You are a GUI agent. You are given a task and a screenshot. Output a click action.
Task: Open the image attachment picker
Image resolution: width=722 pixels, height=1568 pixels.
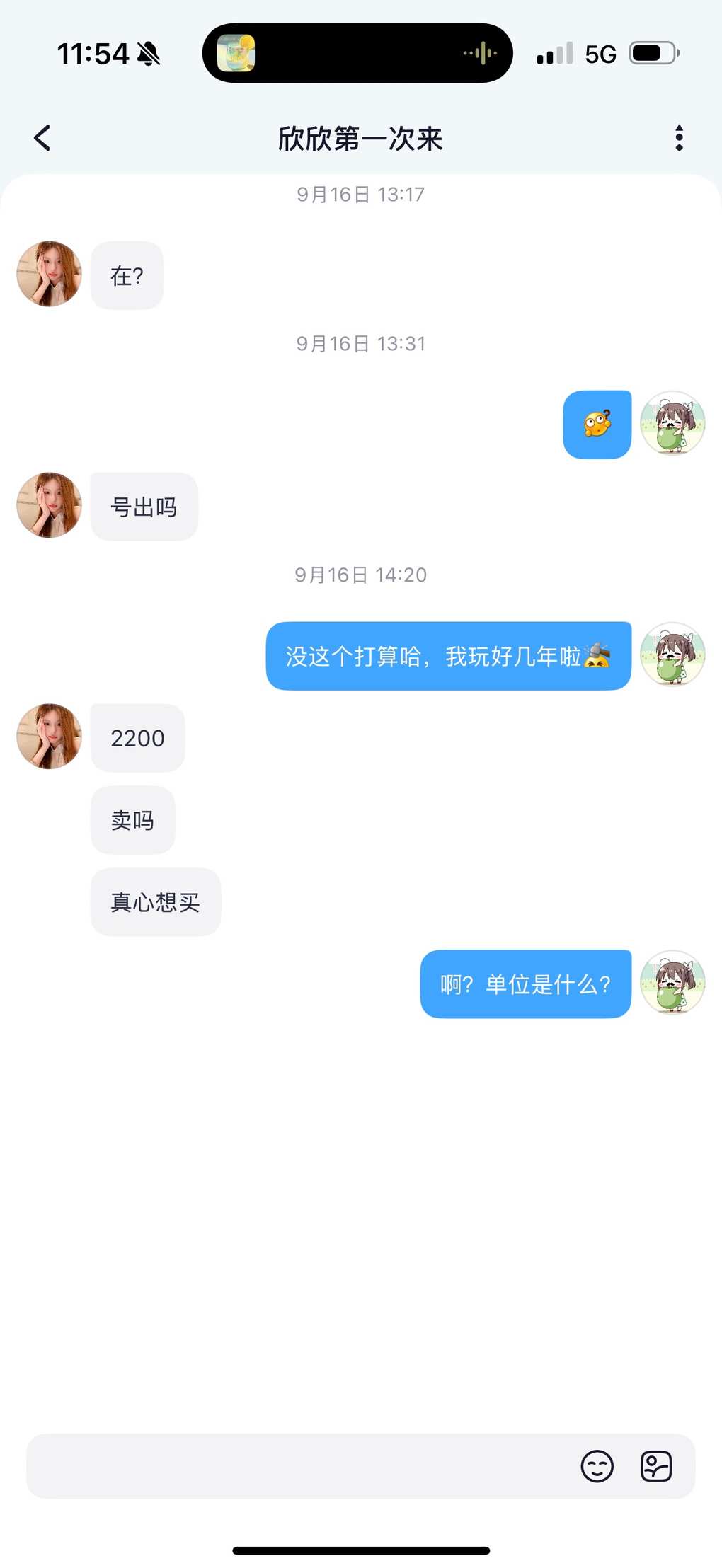[656, 1466]
